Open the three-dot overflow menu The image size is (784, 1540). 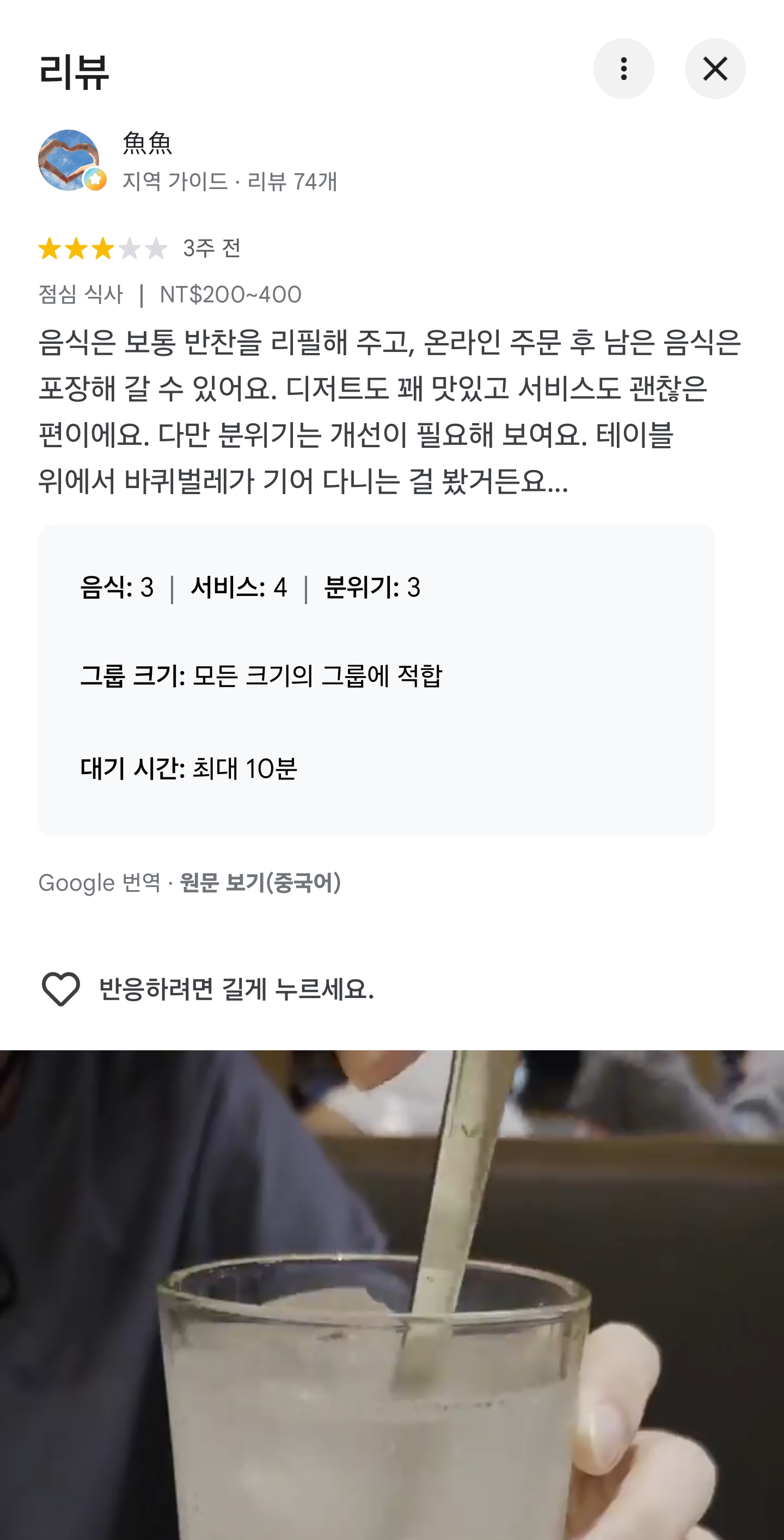coord(623,69)
